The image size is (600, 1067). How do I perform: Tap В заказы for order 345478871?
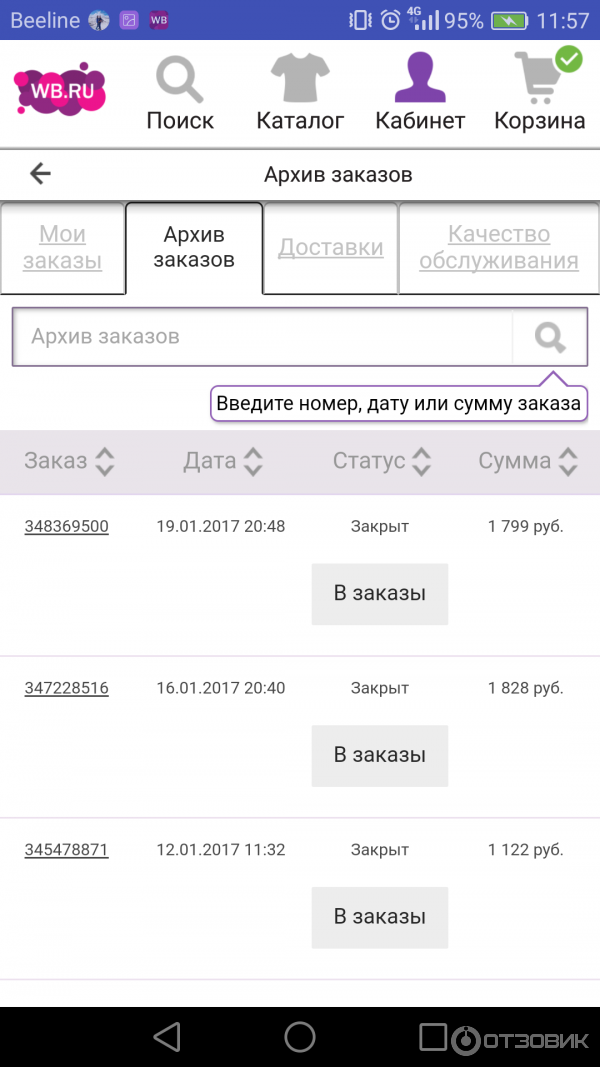point(380,917)
